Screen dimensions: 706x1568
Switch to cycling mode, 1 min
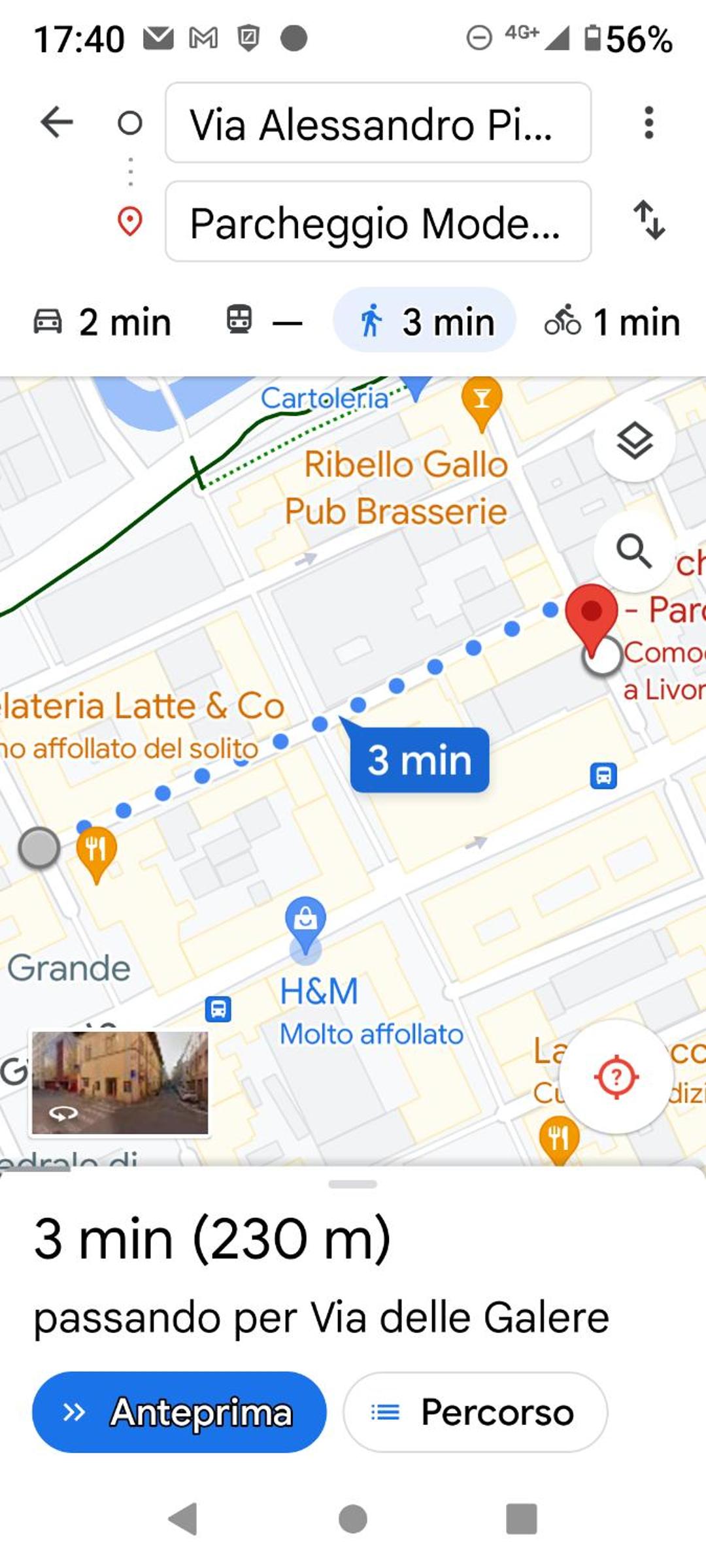(x=613, y=321)
